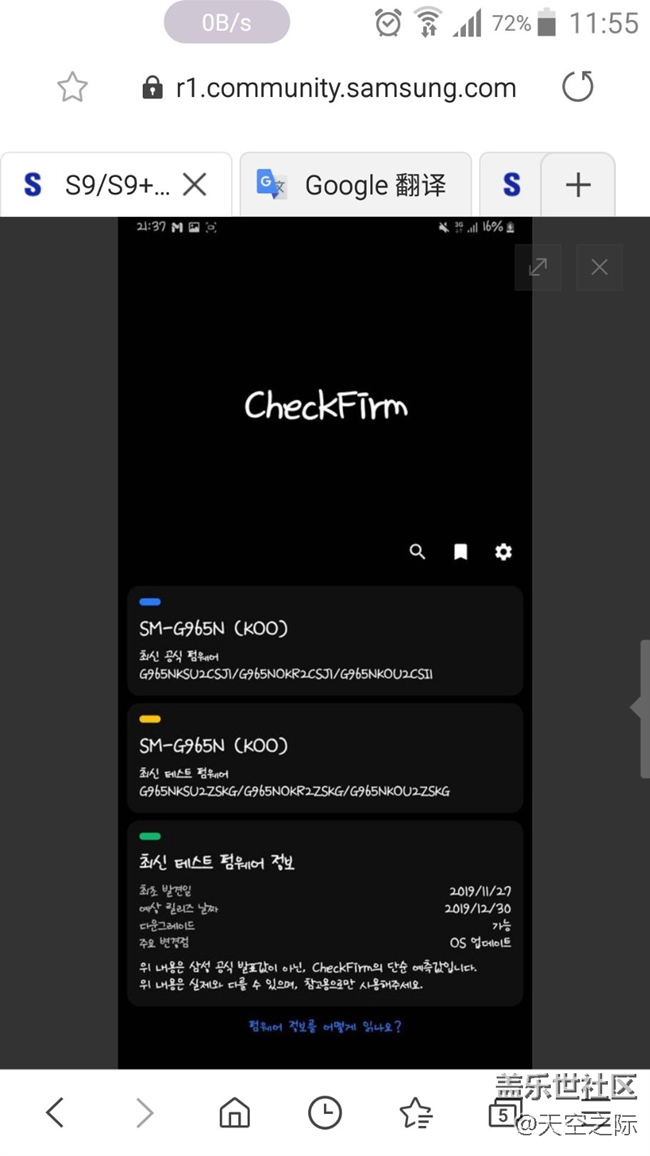Reload the current page
This screenshot has width=650, height=1156.
click(x=577, y=88)
